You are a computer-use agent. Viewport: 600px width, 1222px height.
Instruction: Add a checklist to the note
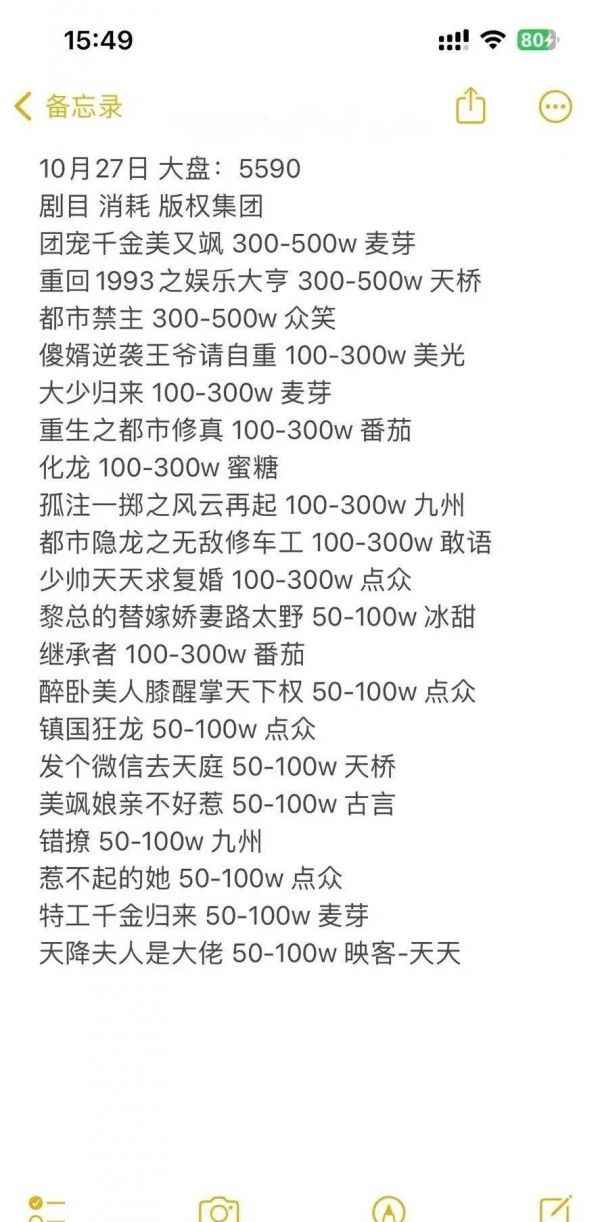pos(47,1209)
